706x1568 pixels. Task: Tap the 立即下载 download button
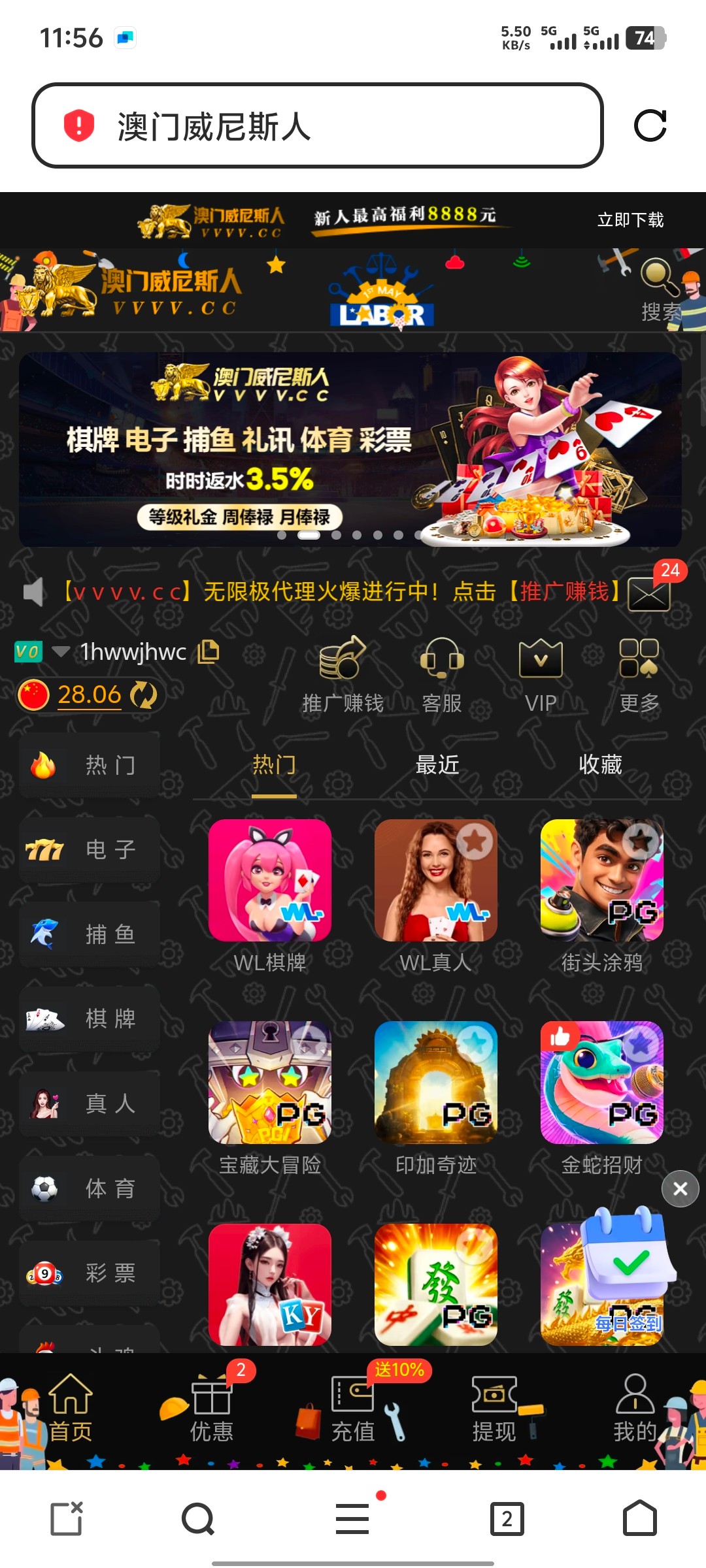click(630, 220)
